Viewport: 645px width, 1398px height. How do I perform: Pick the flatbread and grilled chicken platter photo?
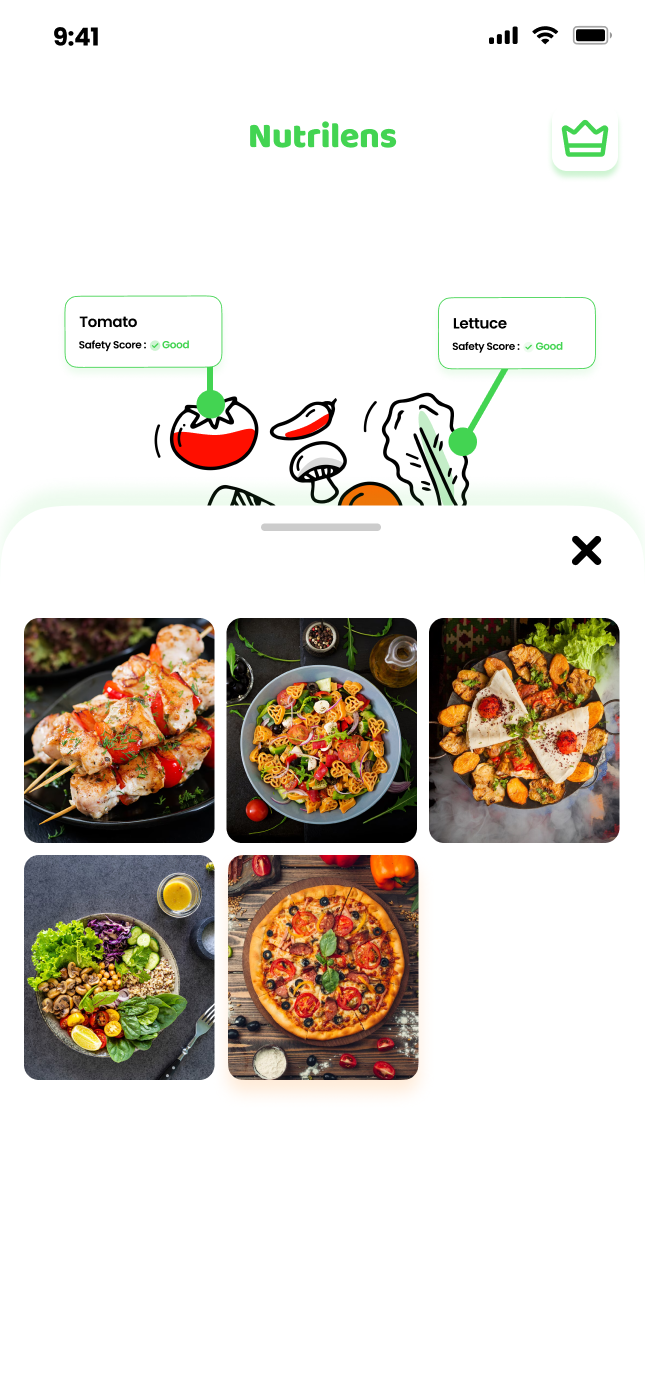tap(524, 730)
